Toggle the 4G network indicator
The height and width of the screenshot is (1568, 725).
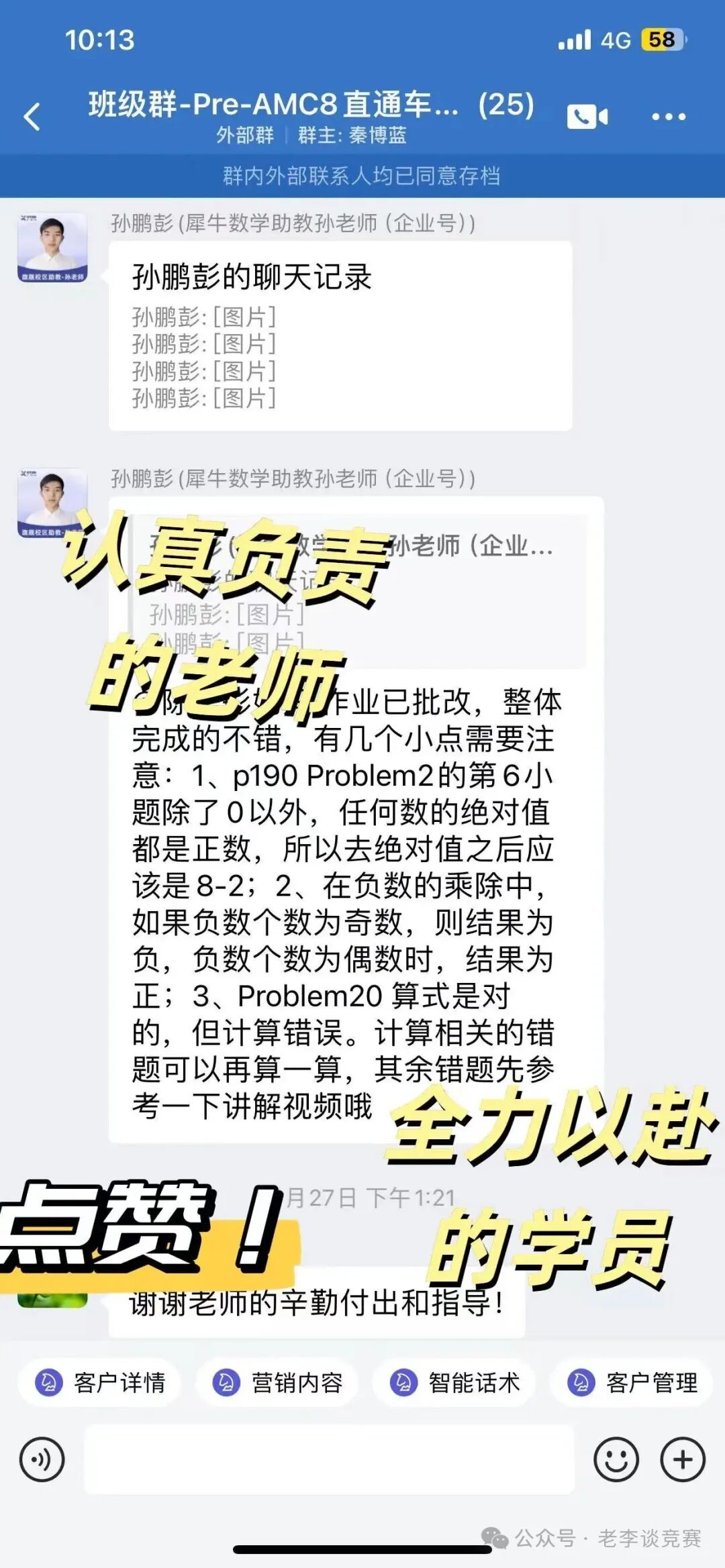click(x=614, y=42)
